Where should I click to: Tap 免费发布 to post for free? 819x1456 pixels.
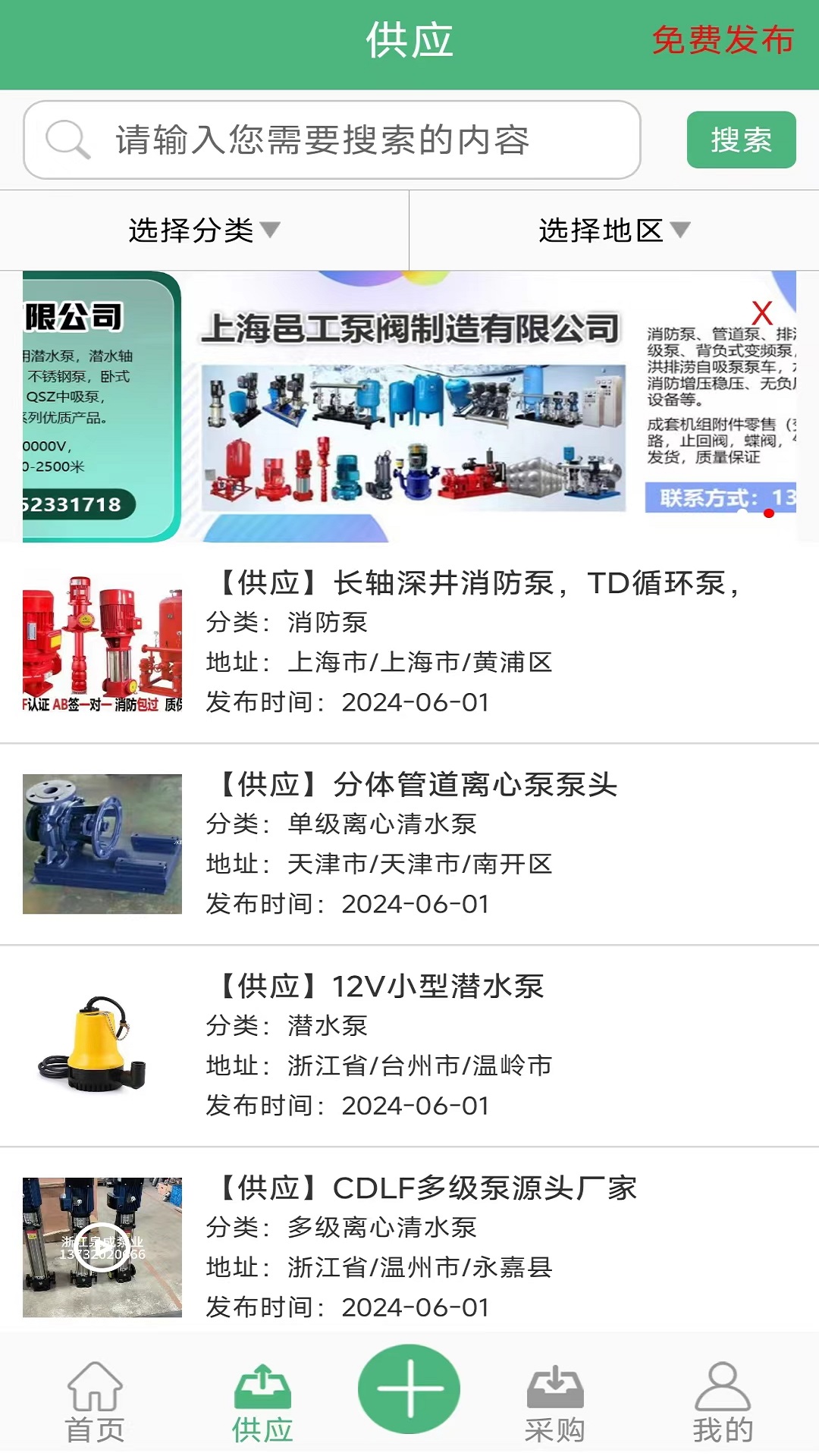coord(722,40)
